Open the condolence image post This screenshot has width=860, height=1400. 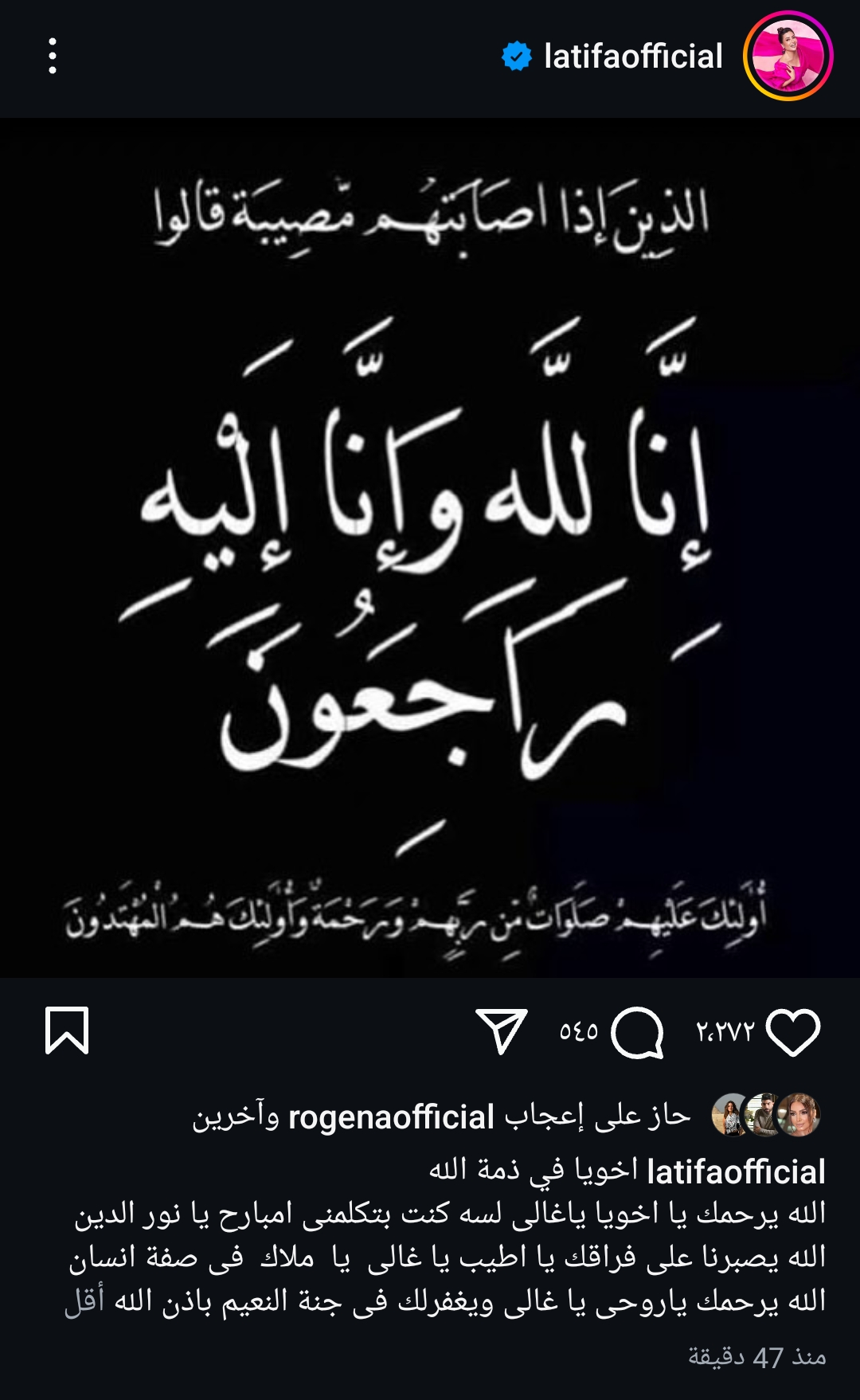[430, 548]
